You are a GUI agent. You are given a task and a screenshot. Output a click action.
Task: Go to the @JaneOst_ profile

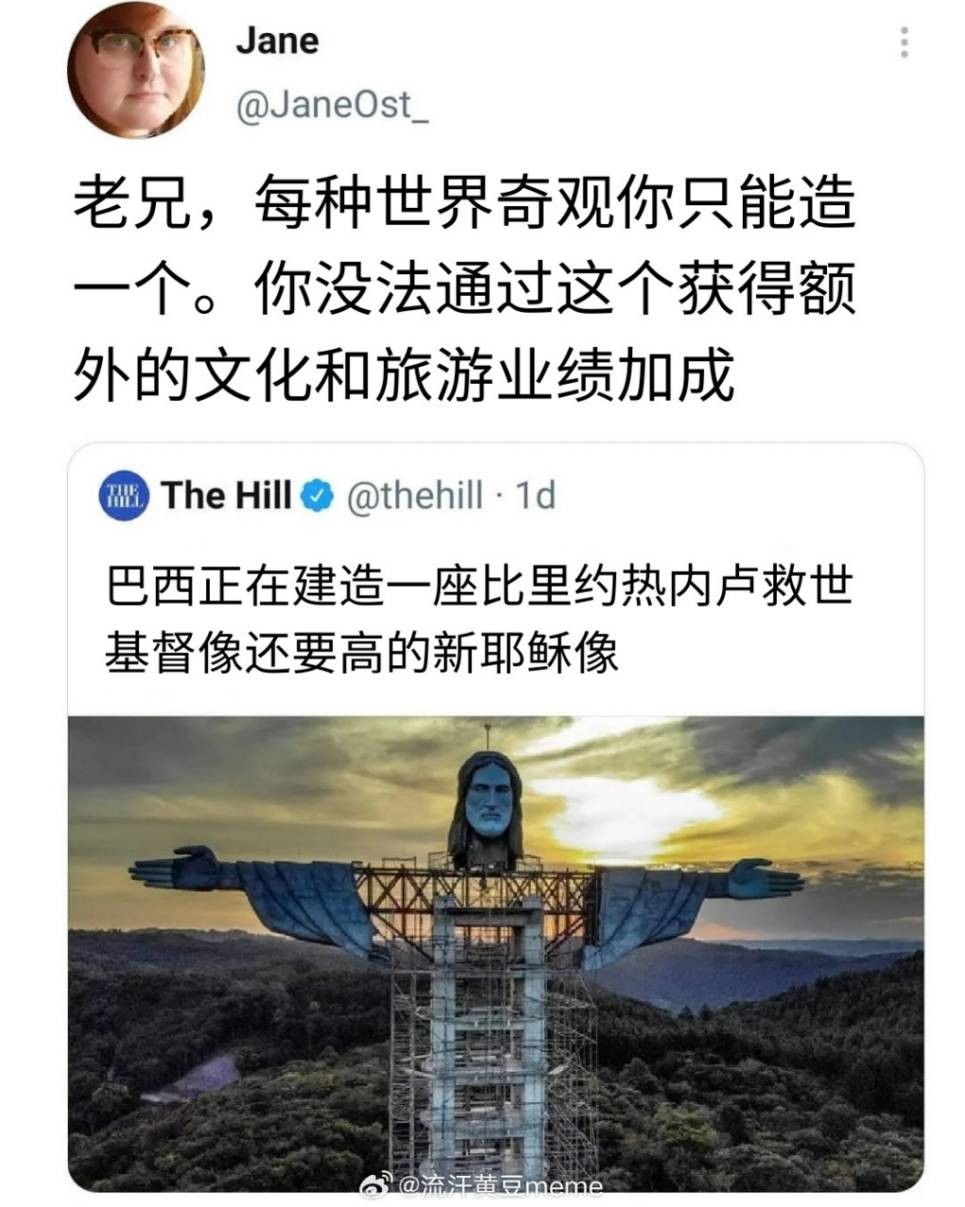coord(332,105)
